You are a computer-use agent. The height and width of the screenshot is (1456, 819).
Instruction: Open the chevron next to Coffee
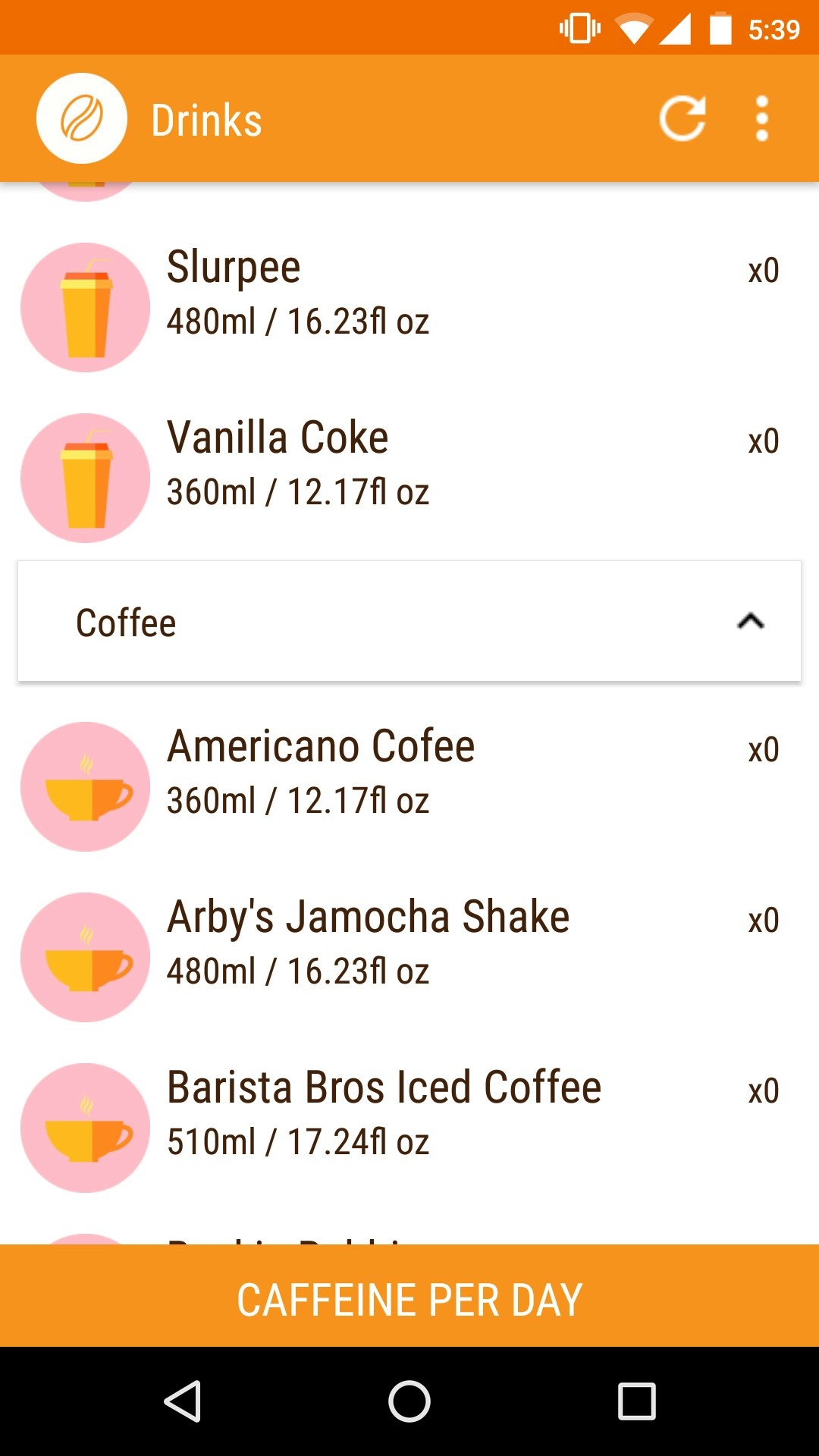click(x=750, y=621)
